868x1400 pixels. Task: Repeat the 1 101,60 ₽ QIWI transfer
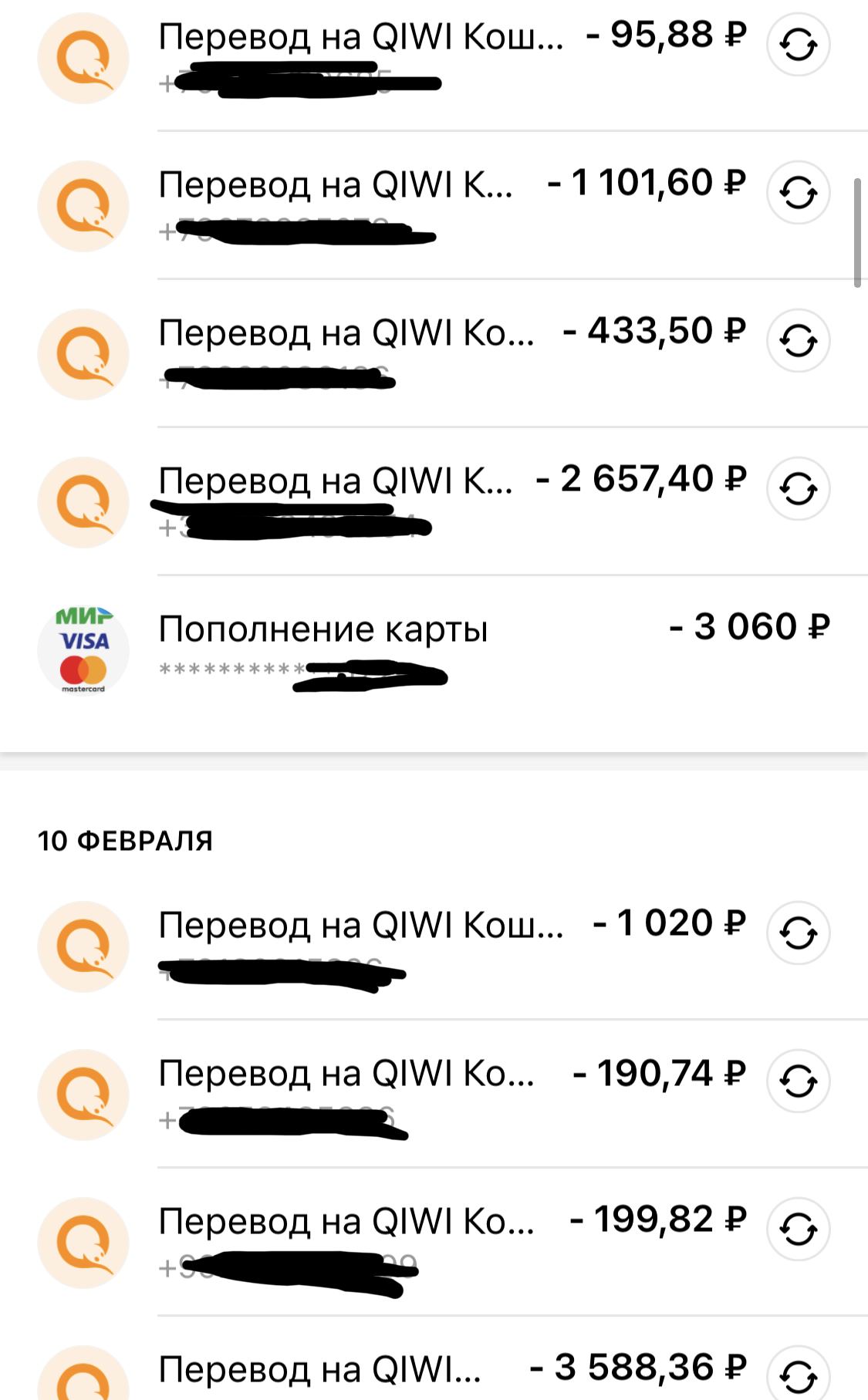point(798,193)
